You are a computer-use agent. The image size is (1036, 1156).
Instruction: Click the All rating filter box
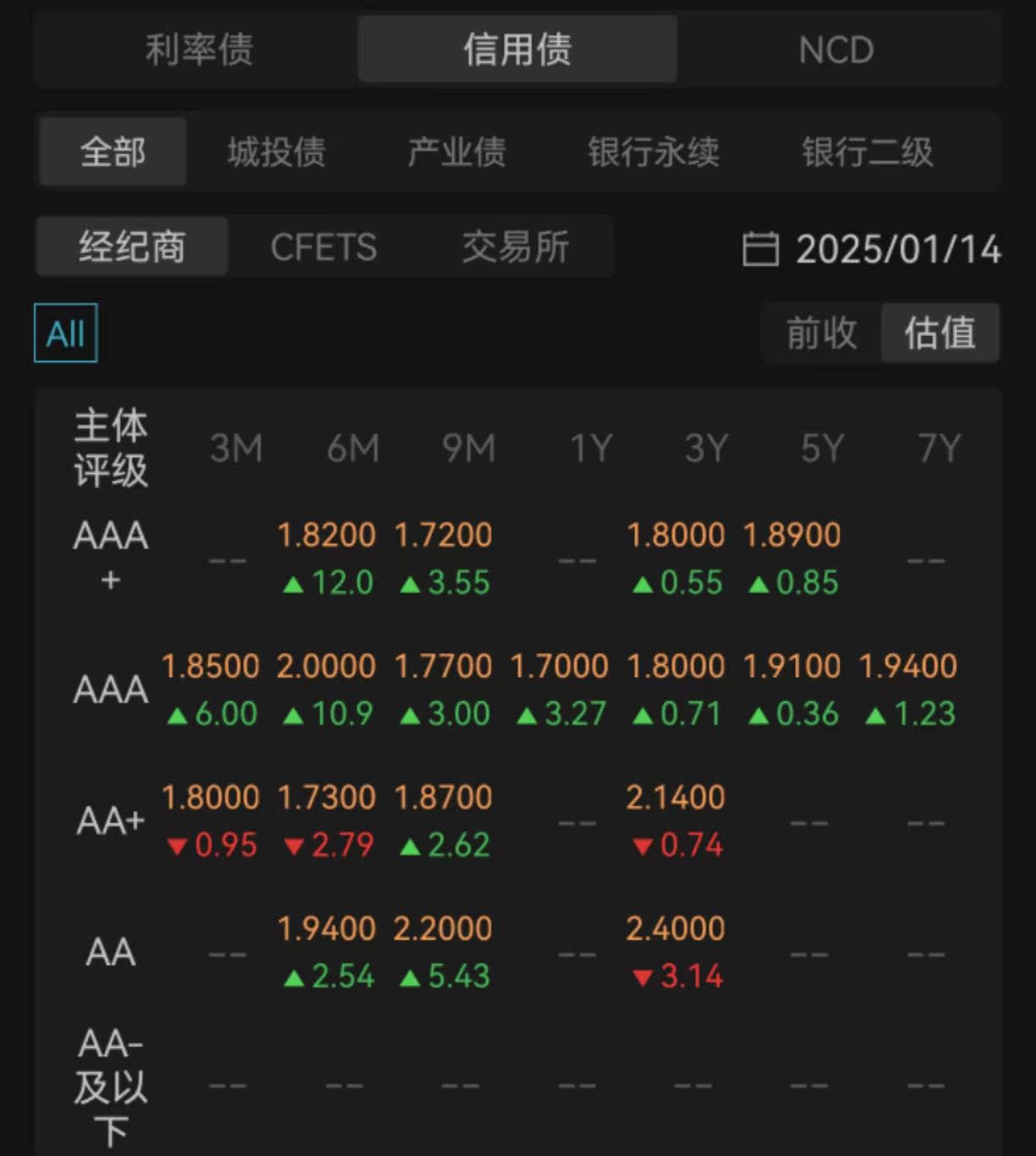click(63, 332)
